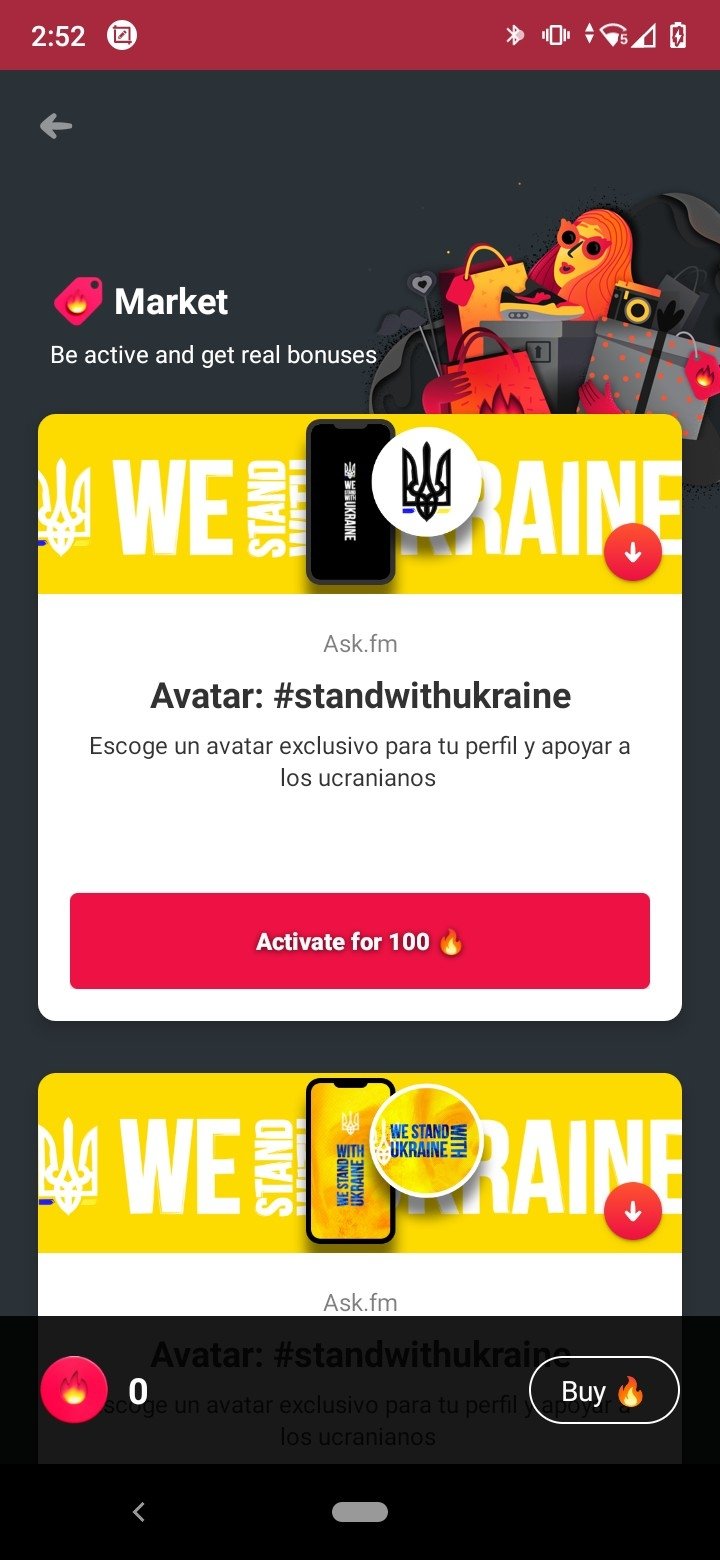Tap the down arrow on the yellow phone banner
Image resolution: width=720 pixels, height=1560 pixels.
[x=633, y=1211]
